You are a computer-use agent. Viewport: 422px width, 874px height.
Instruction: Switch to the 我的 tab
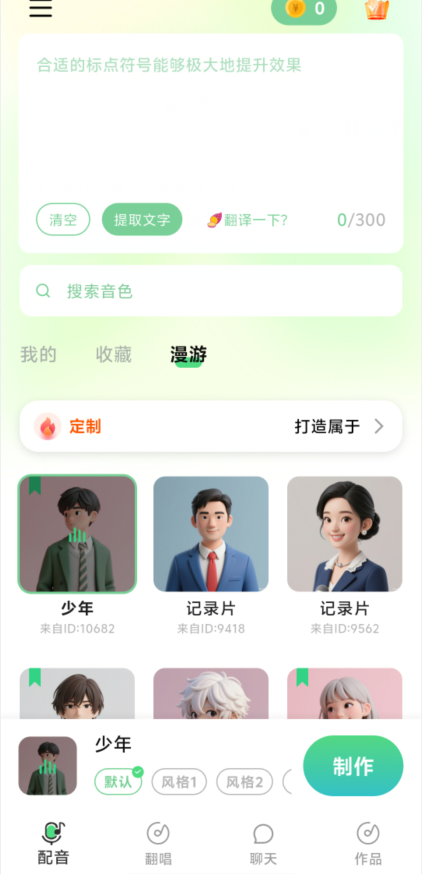click(x=38, y=355)
